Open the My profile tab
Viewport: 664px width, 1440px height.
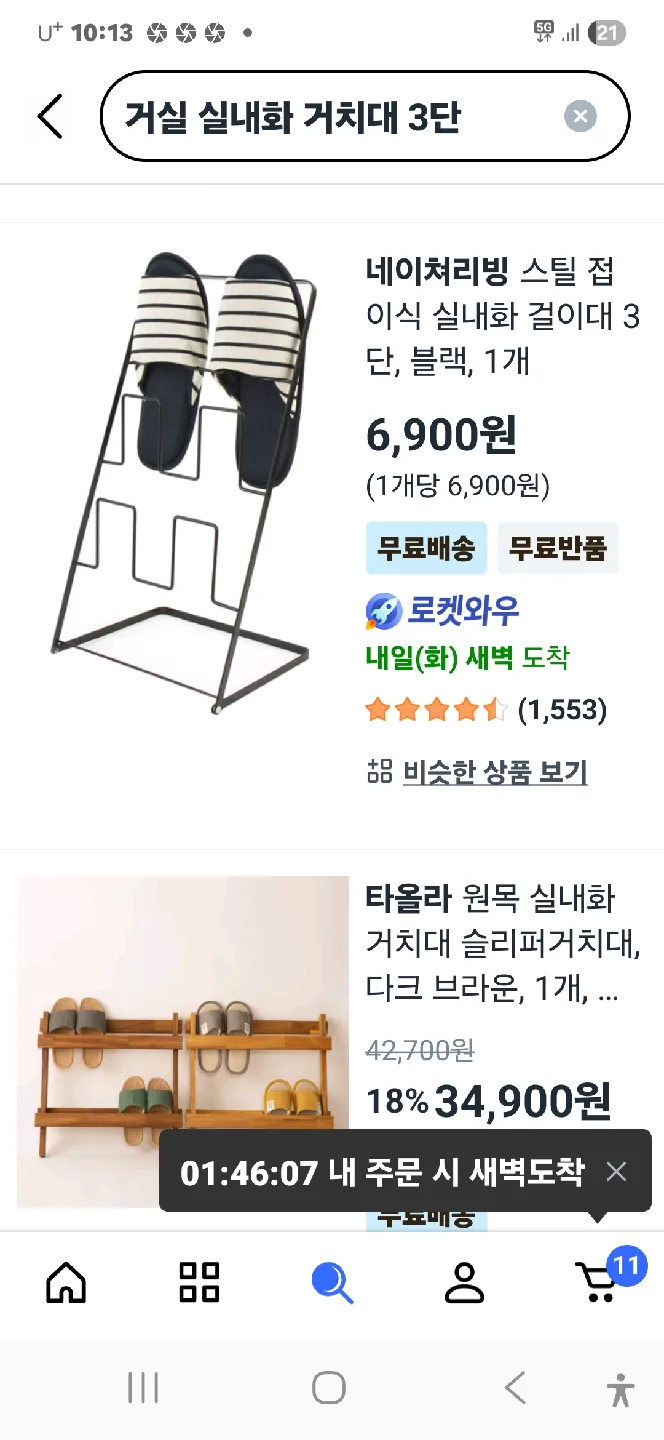(464, 1282)
